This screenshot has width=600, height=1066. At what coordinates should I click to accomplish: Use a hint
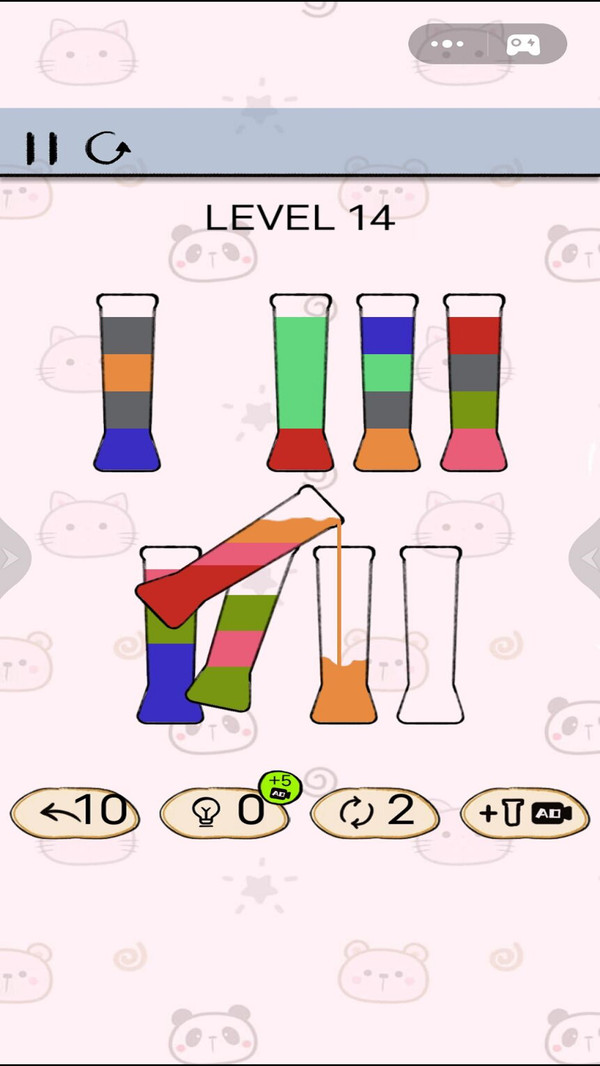tap(225, 812)
